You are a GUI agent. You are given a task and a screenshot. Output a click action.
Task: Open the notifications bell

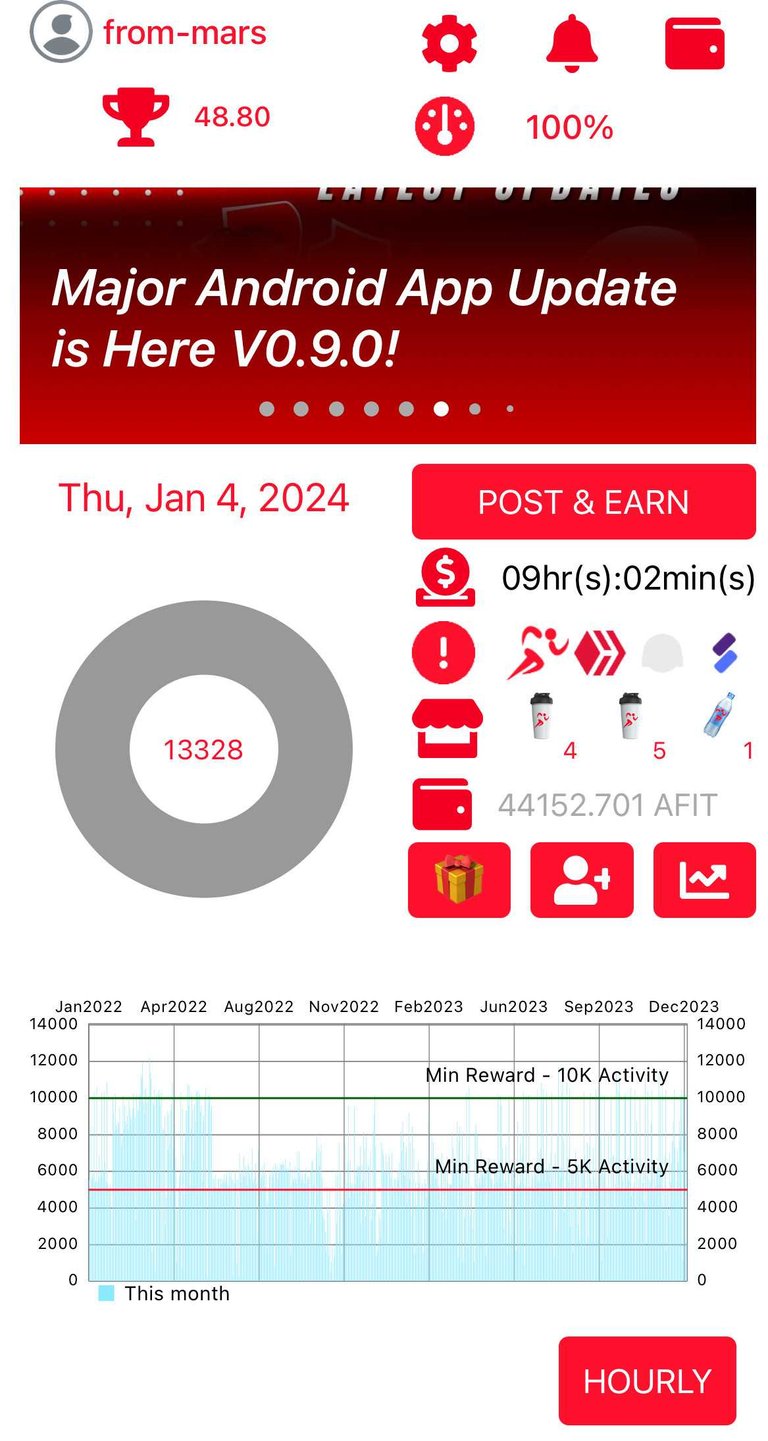[x=572, y=43]
